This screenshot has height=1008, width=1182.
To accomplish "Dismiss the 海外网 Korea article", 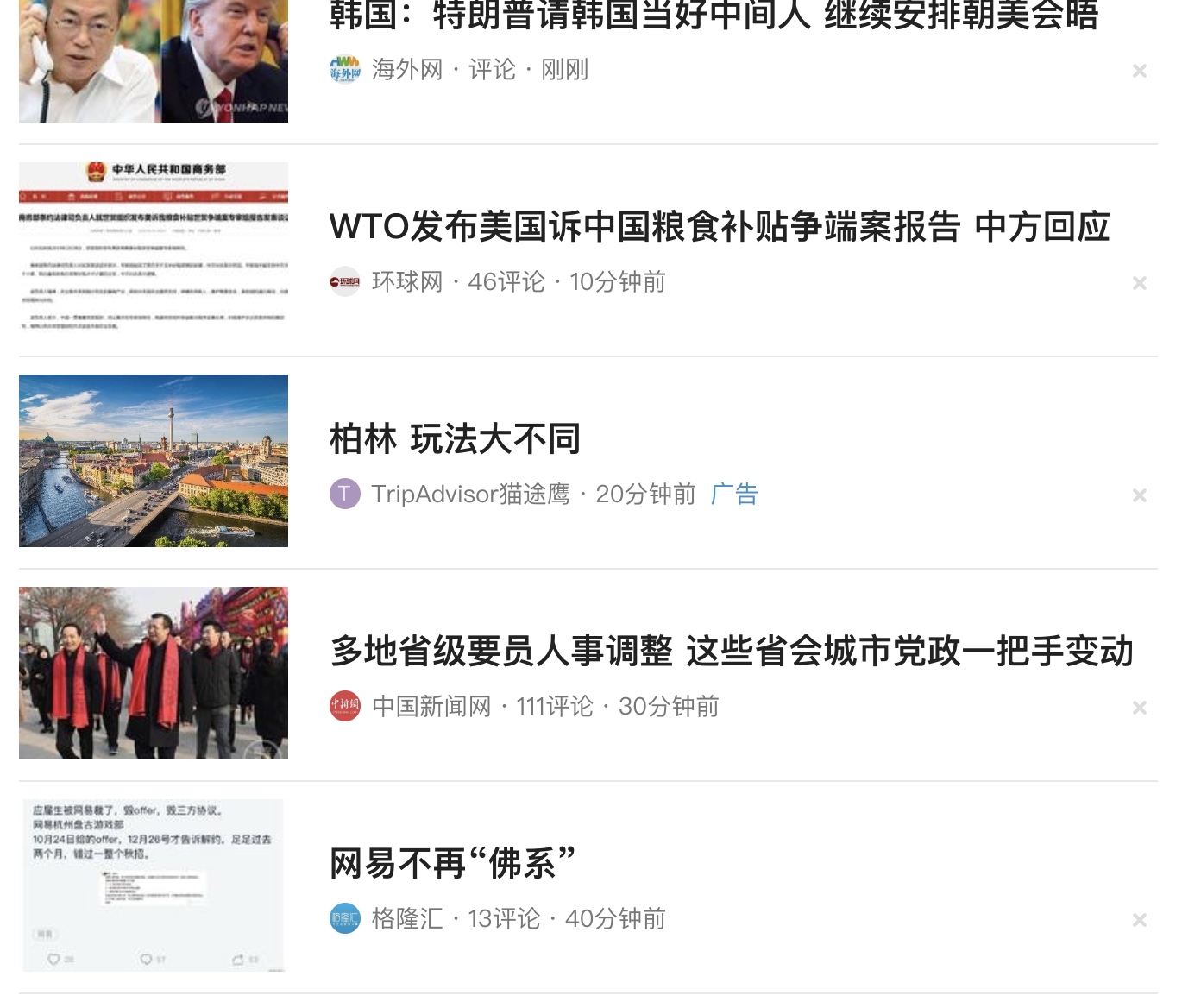I will click(1139, 71).
